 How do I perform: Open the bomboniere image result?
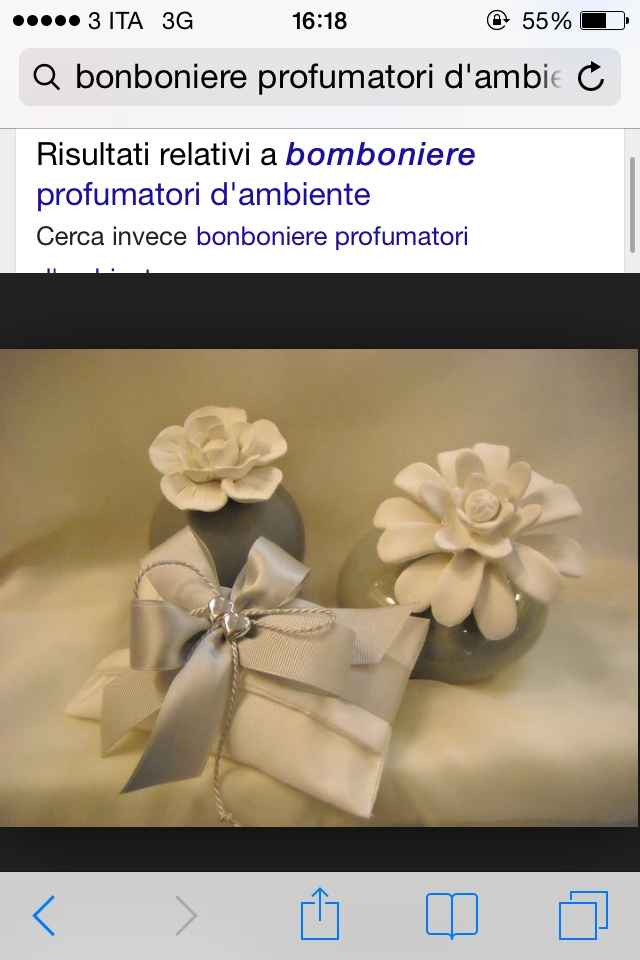click(x=318, y=587)
